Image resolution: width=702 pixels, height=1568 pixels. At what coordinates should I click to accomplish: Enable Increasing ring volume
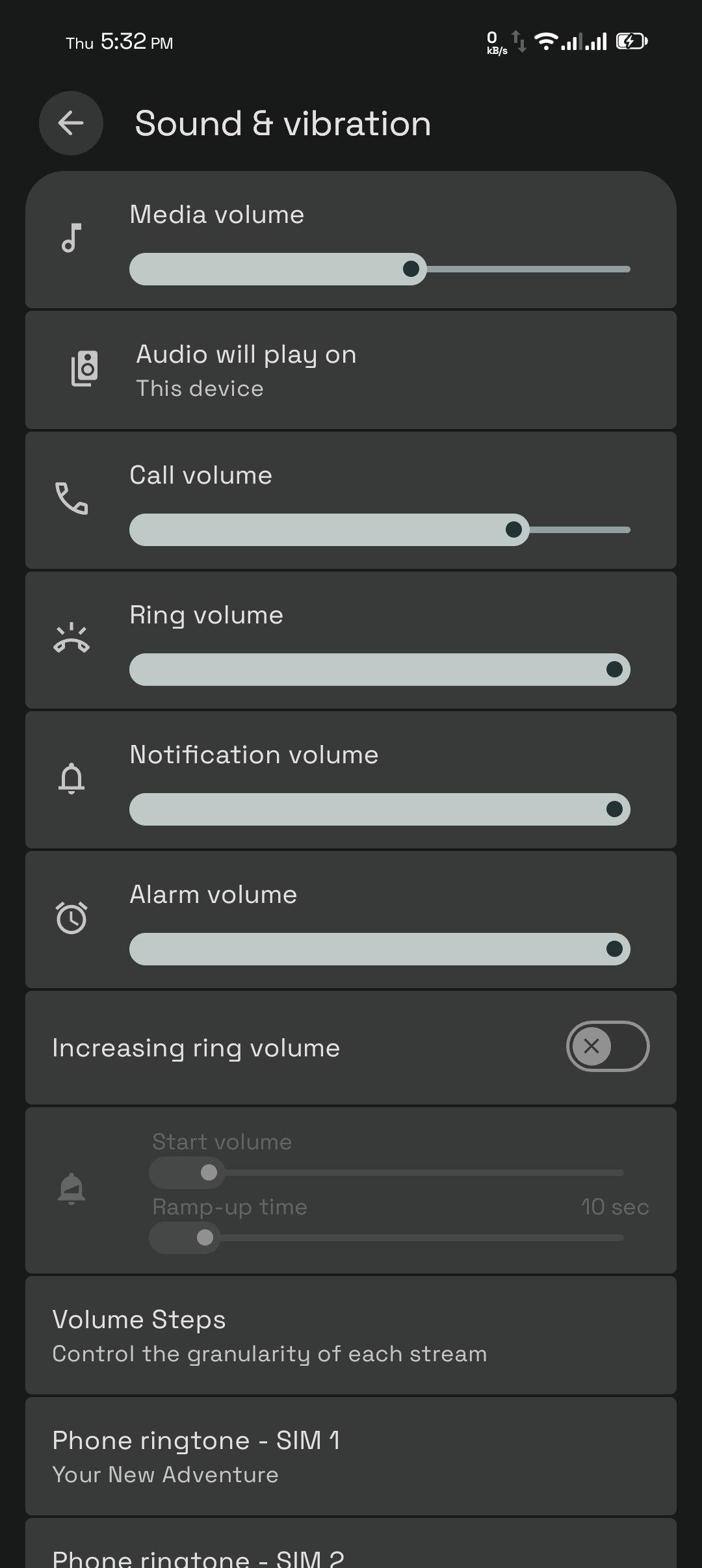pyautogui.click(x=607, y=1047)
